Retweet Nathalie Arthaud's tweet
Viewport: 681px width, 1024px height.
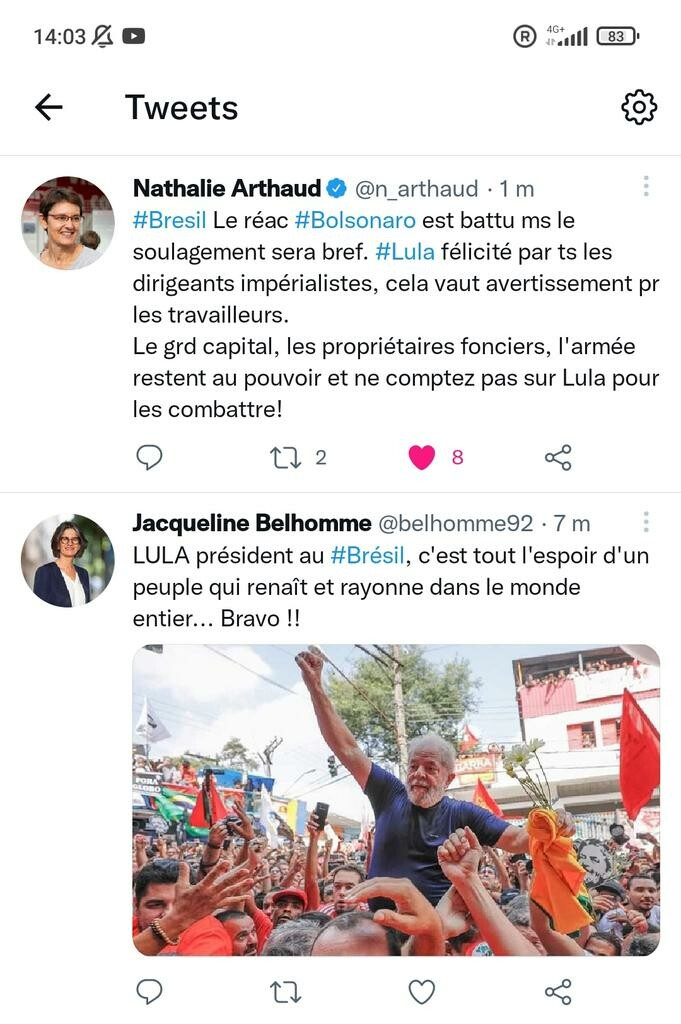click(x=285, y=458)
